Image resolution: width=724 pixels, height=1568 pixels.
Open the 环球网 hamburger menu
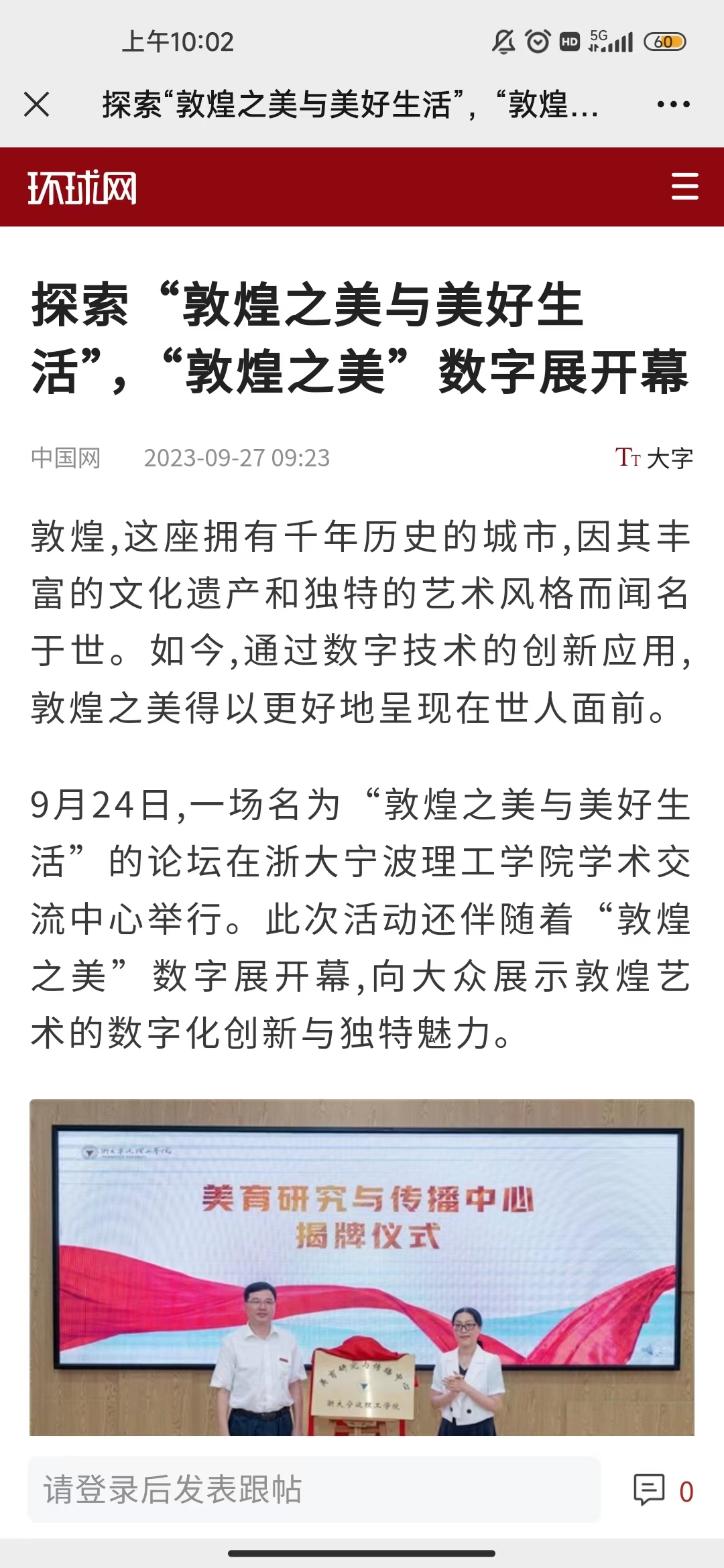pyautogui.click(x=684, y=186)
